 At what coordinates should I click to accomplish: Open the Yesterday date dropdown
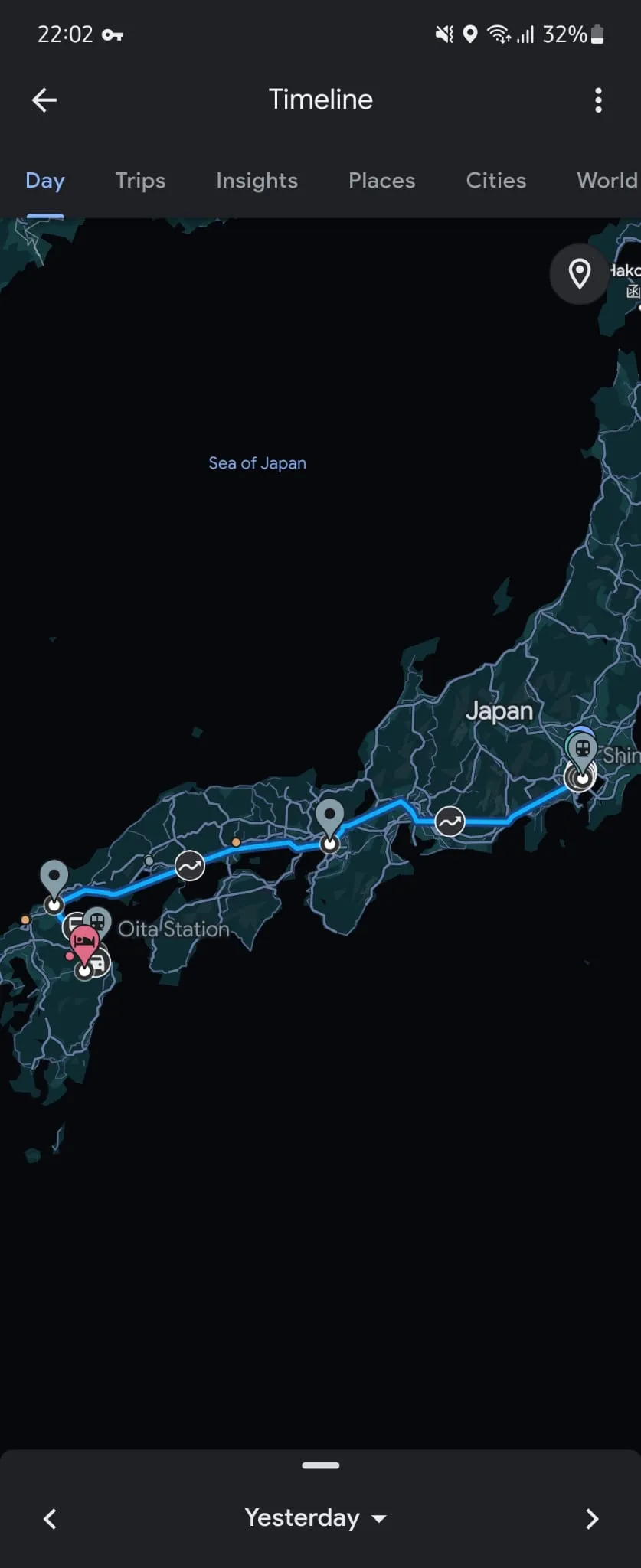(315, 1517)
